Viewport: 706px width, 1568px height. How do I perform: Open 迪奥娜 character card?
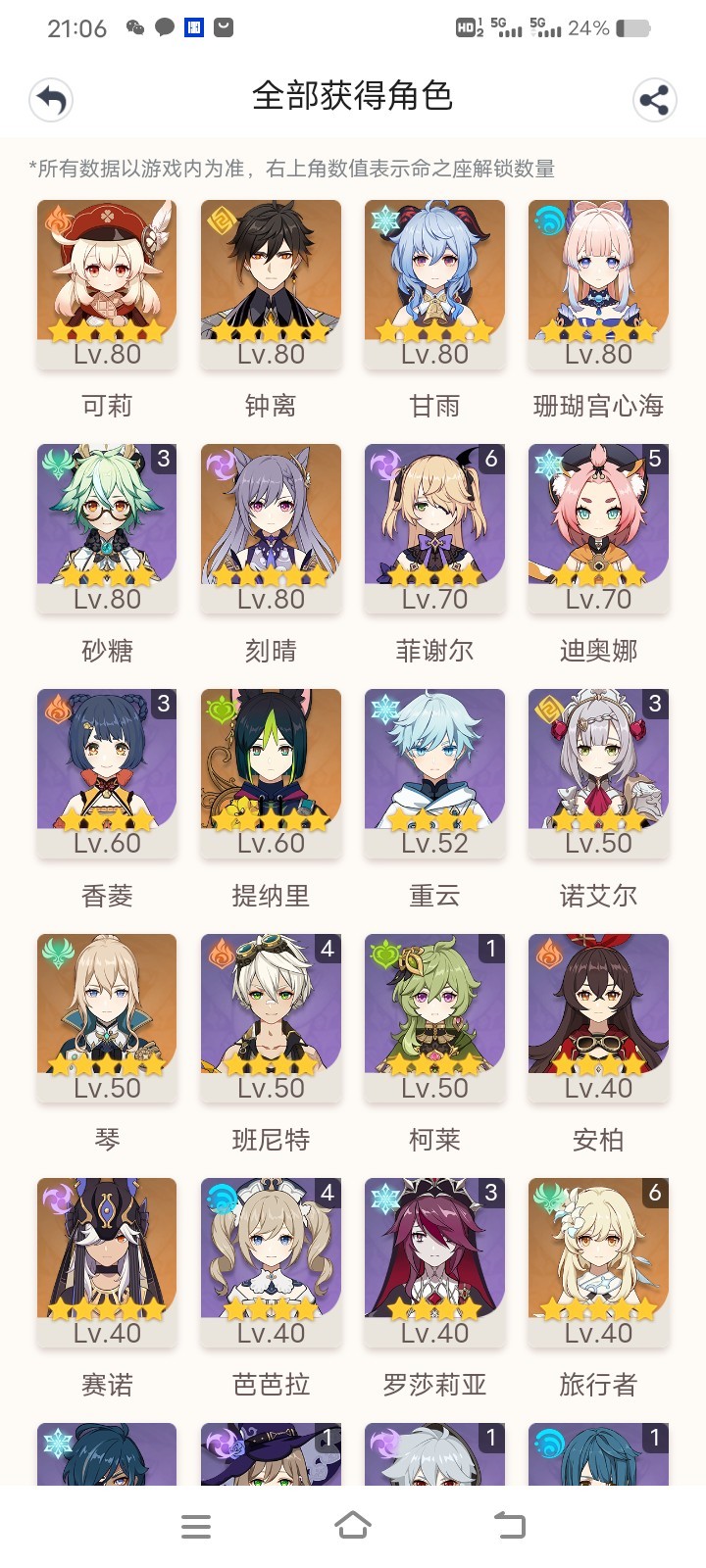(x=598, y=529)
